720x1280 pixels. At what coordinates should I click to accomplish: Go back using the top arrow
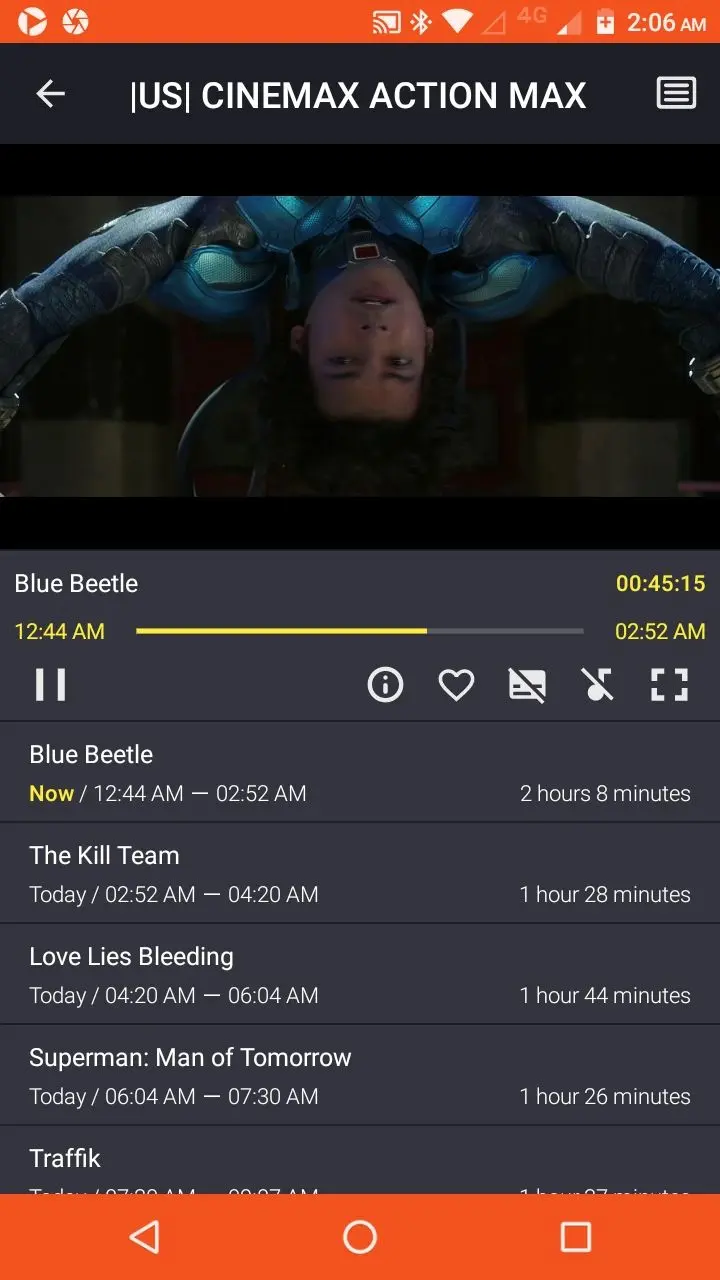pyautogui.click(x=50, y=94)
